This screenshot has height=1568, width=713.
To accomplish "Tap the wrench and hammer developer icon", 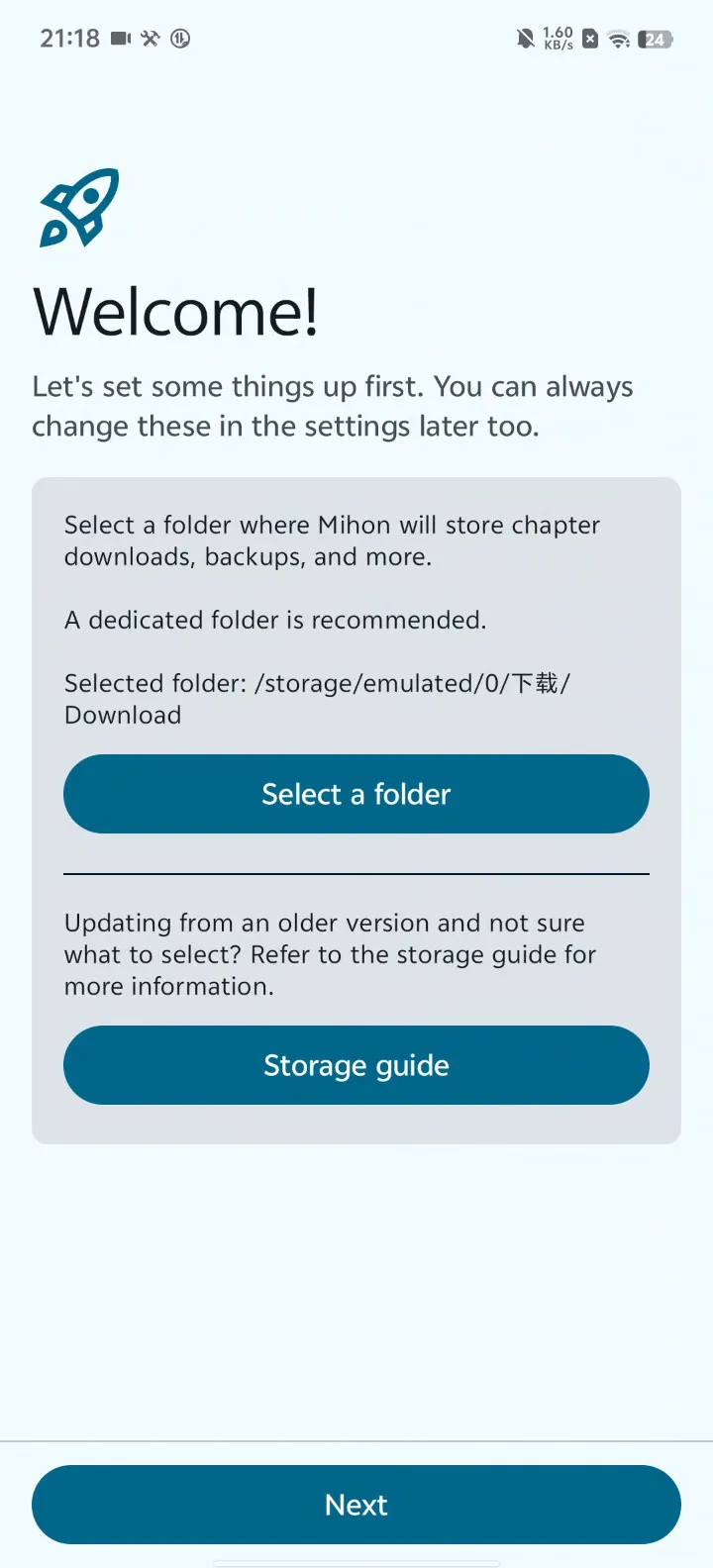I will coord(150,39).
